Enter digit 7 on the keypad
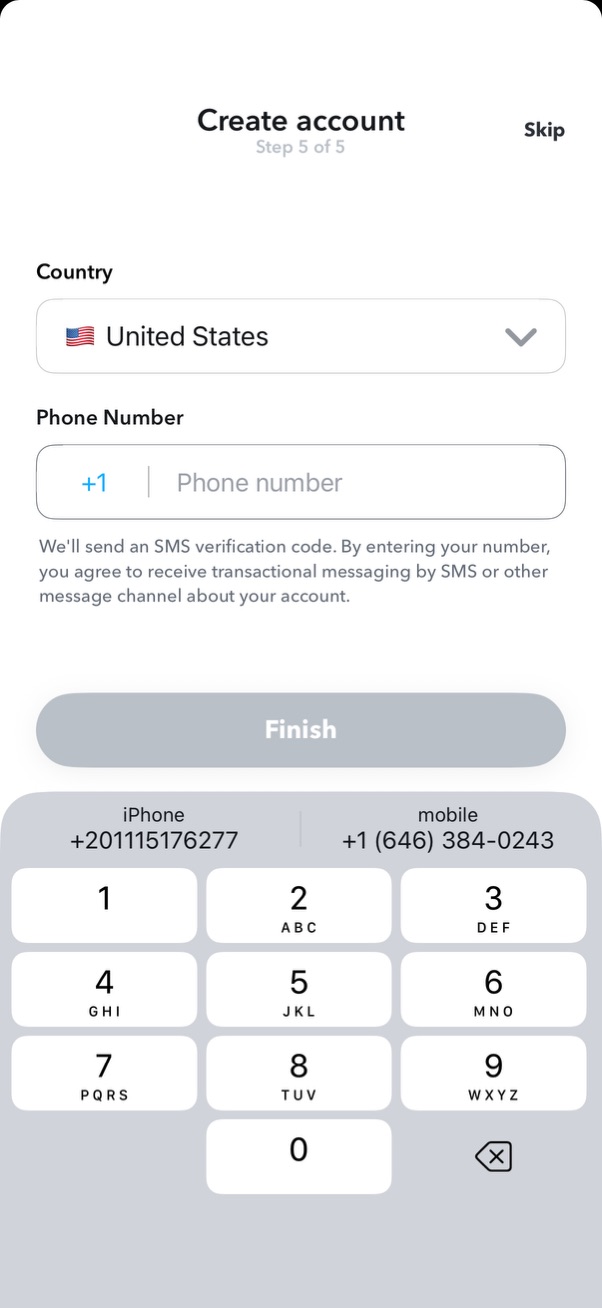 tap(104, 1073)
